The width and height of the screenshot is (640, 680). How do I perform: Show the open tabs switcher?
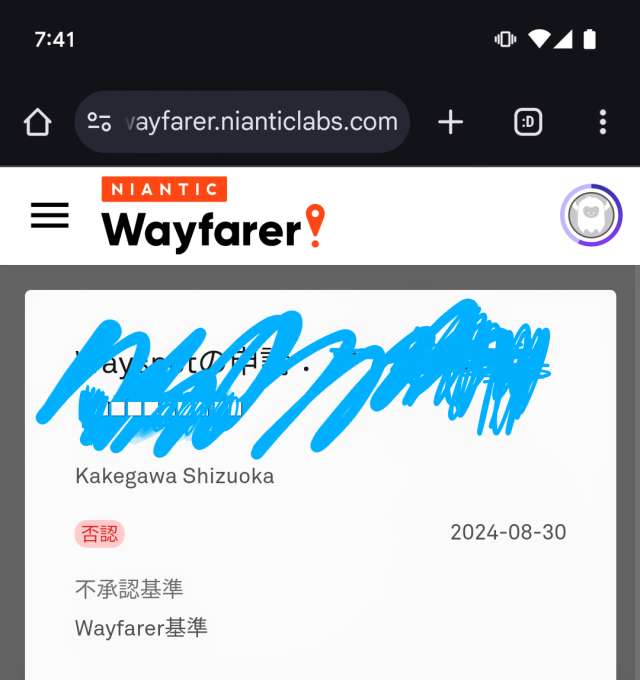pyautogui.click(x=528, y=122)
